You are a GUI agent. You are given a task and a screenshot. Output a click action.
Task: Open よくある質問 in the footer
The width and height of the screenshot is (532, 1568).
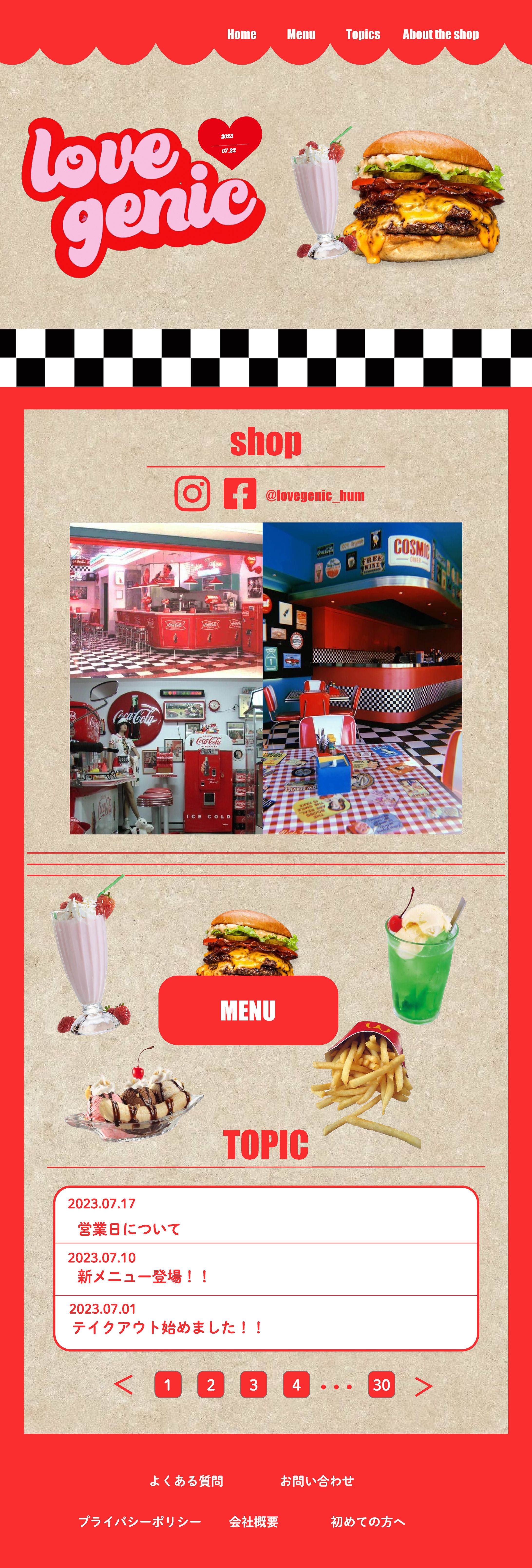click(x=186, y=1481)
